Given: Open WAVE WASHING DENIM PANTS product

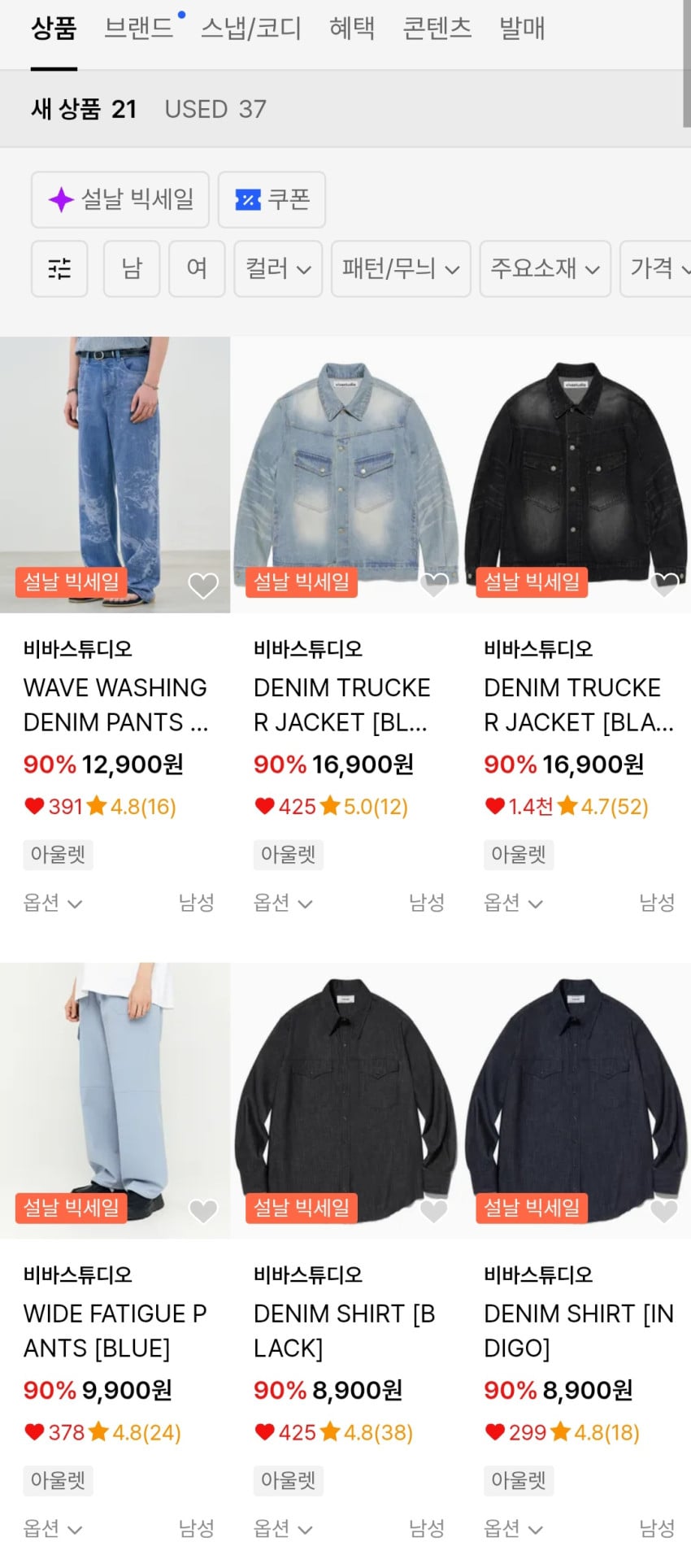Looking at the screenshot, I should [115, 704].
